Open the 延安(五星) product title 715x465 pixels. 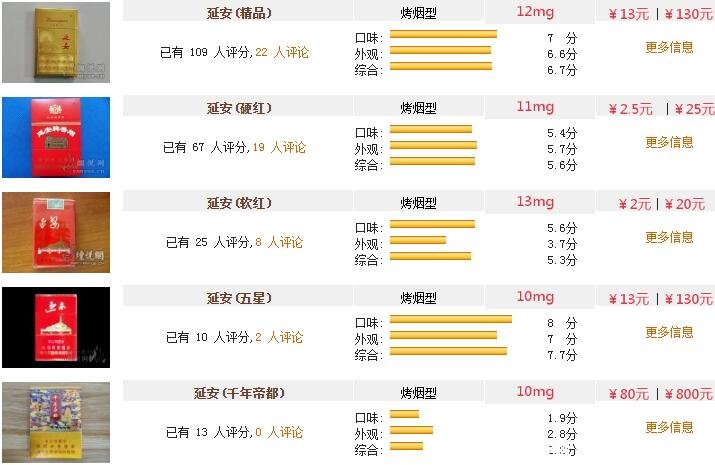[238, 298]
